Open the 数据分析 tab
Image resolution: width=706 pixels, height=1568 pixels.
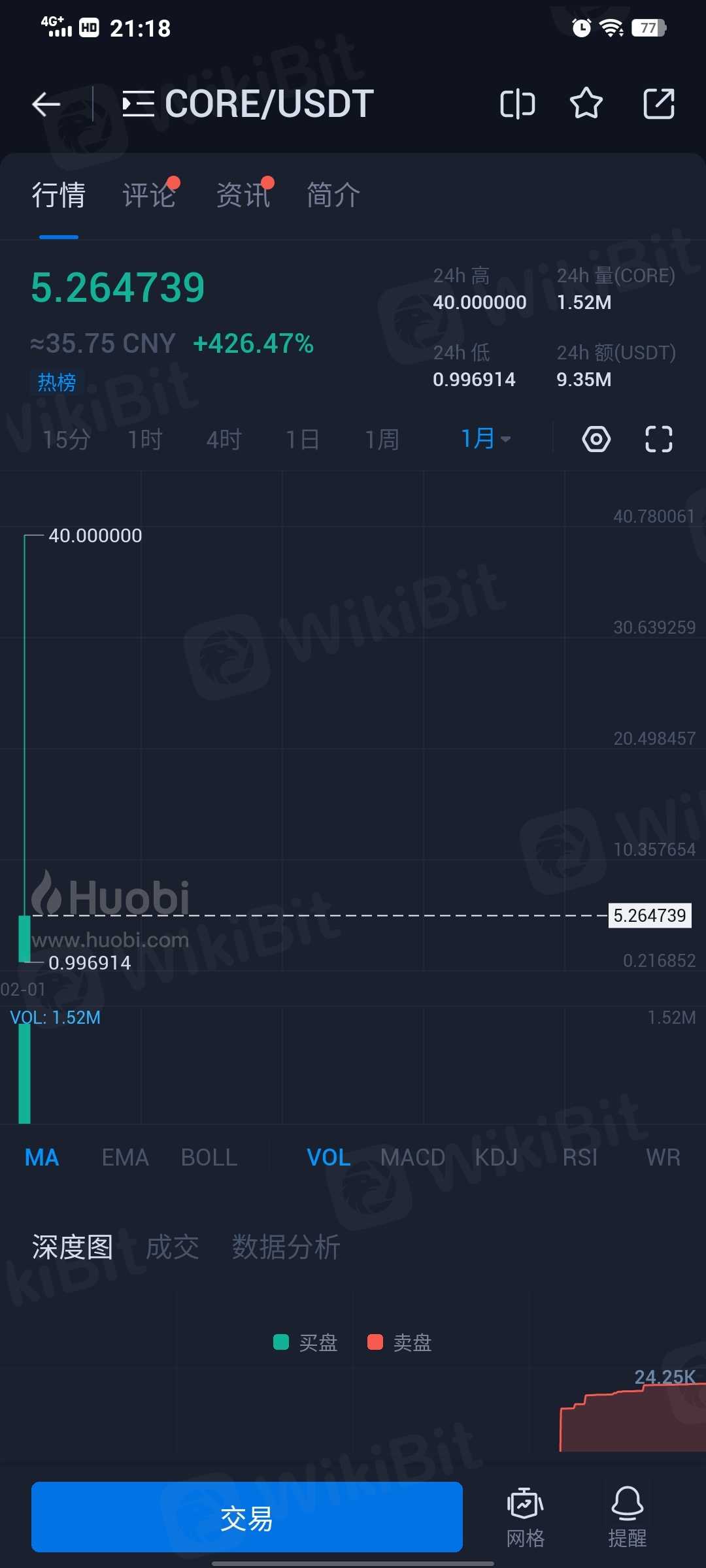click(286, 1247)
